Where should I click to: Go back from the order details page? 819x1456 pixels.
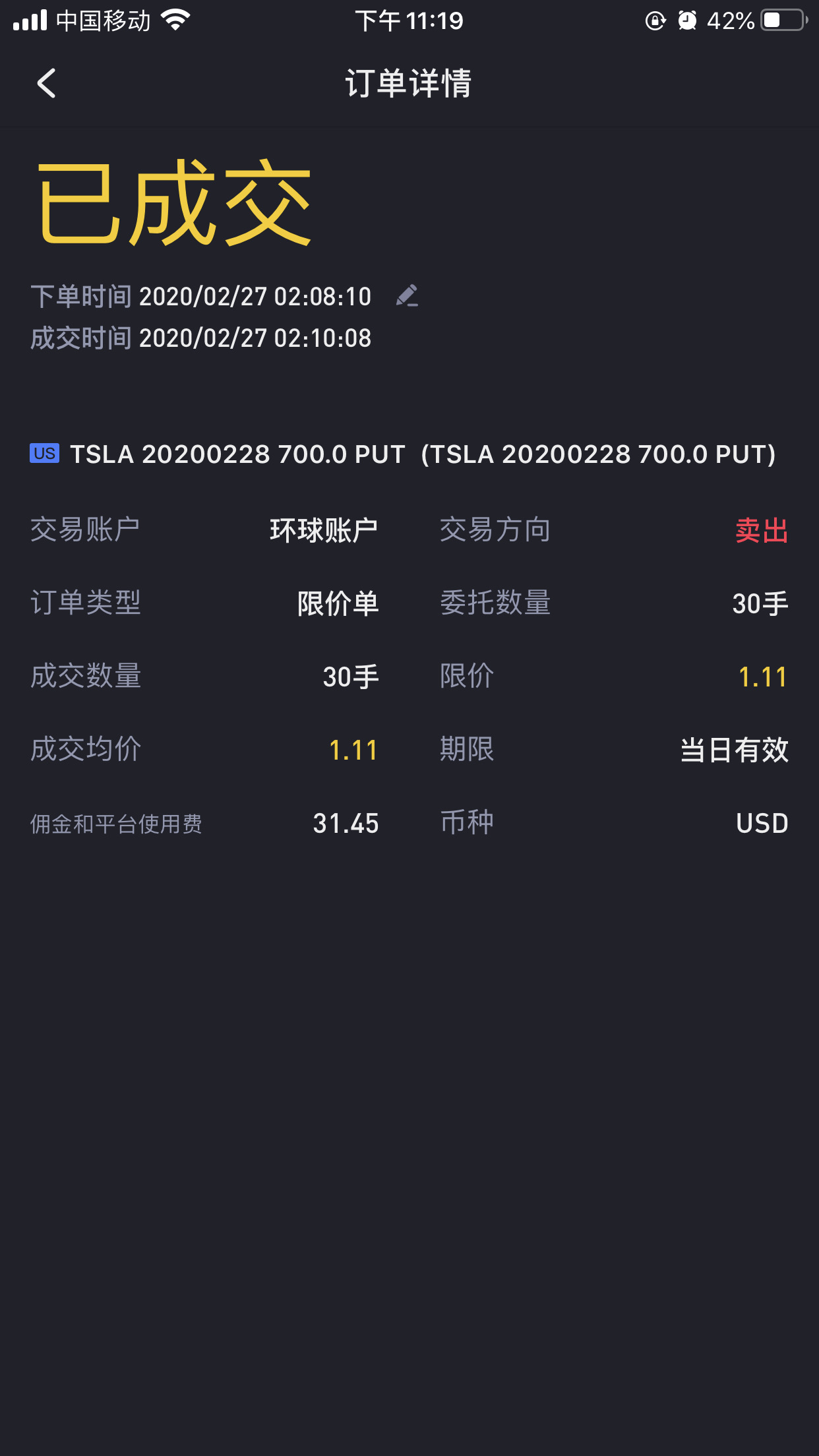(46, 84)
